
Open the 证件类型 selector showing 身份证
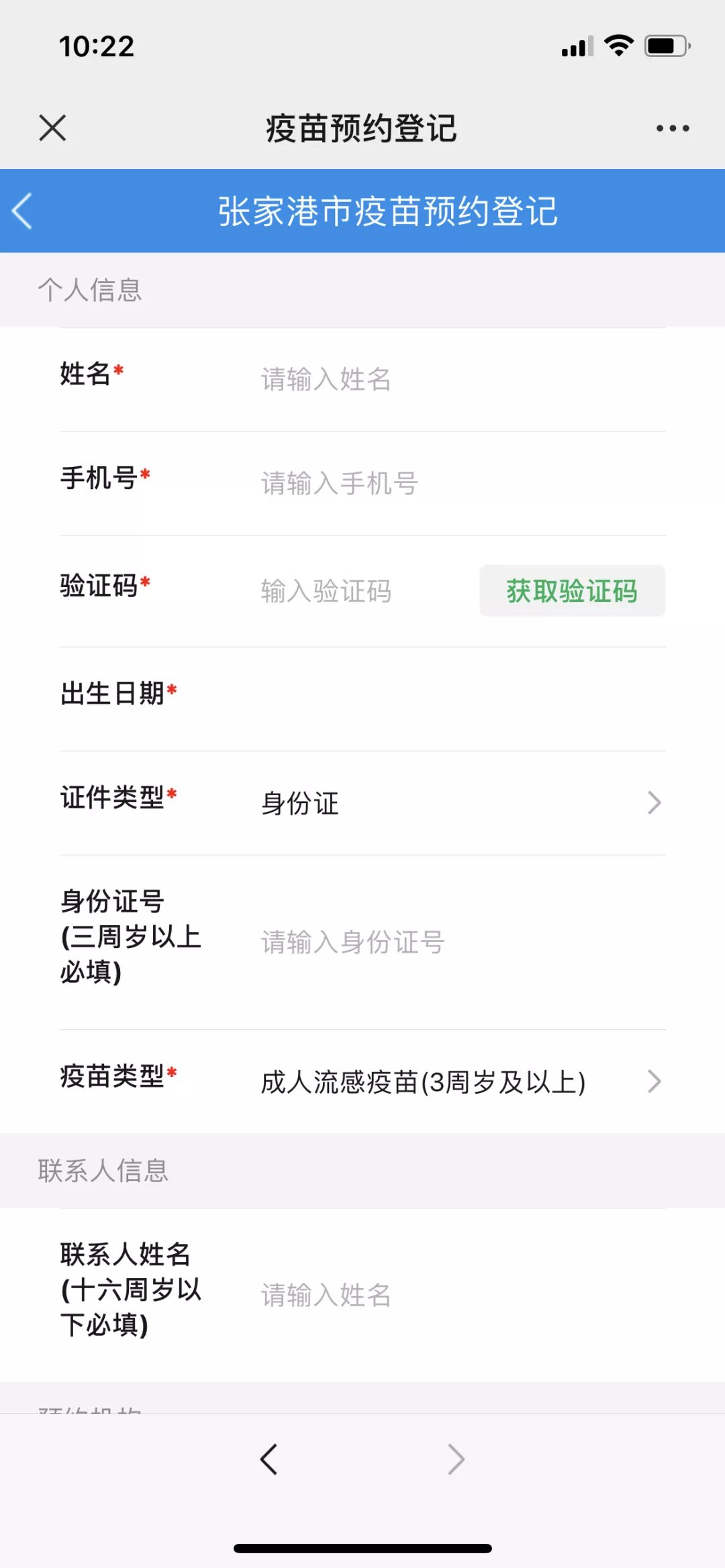coord(456,803)
